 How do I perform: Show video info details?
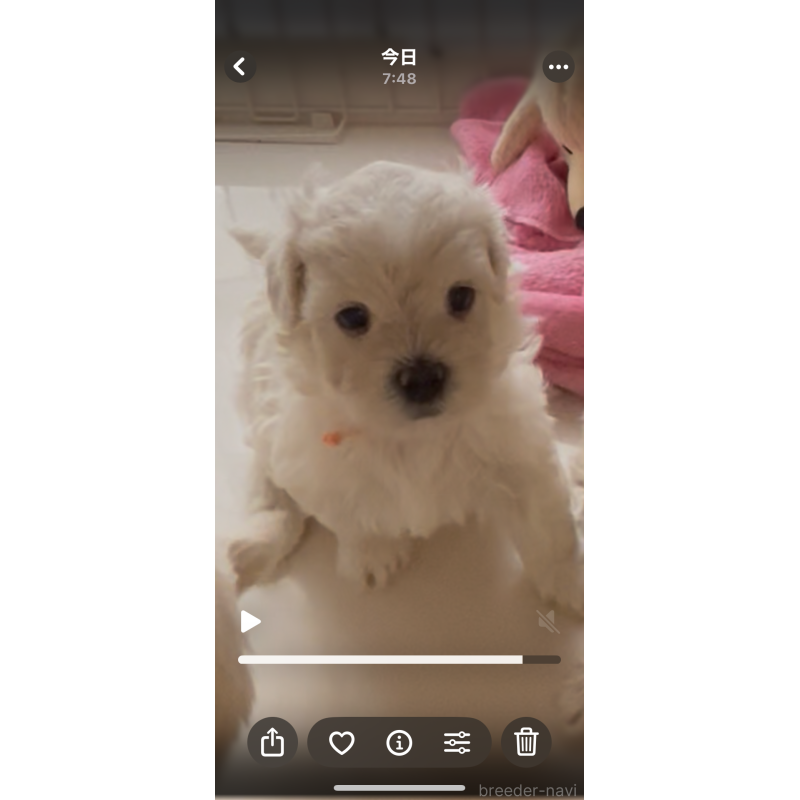(x=399, y=742)
